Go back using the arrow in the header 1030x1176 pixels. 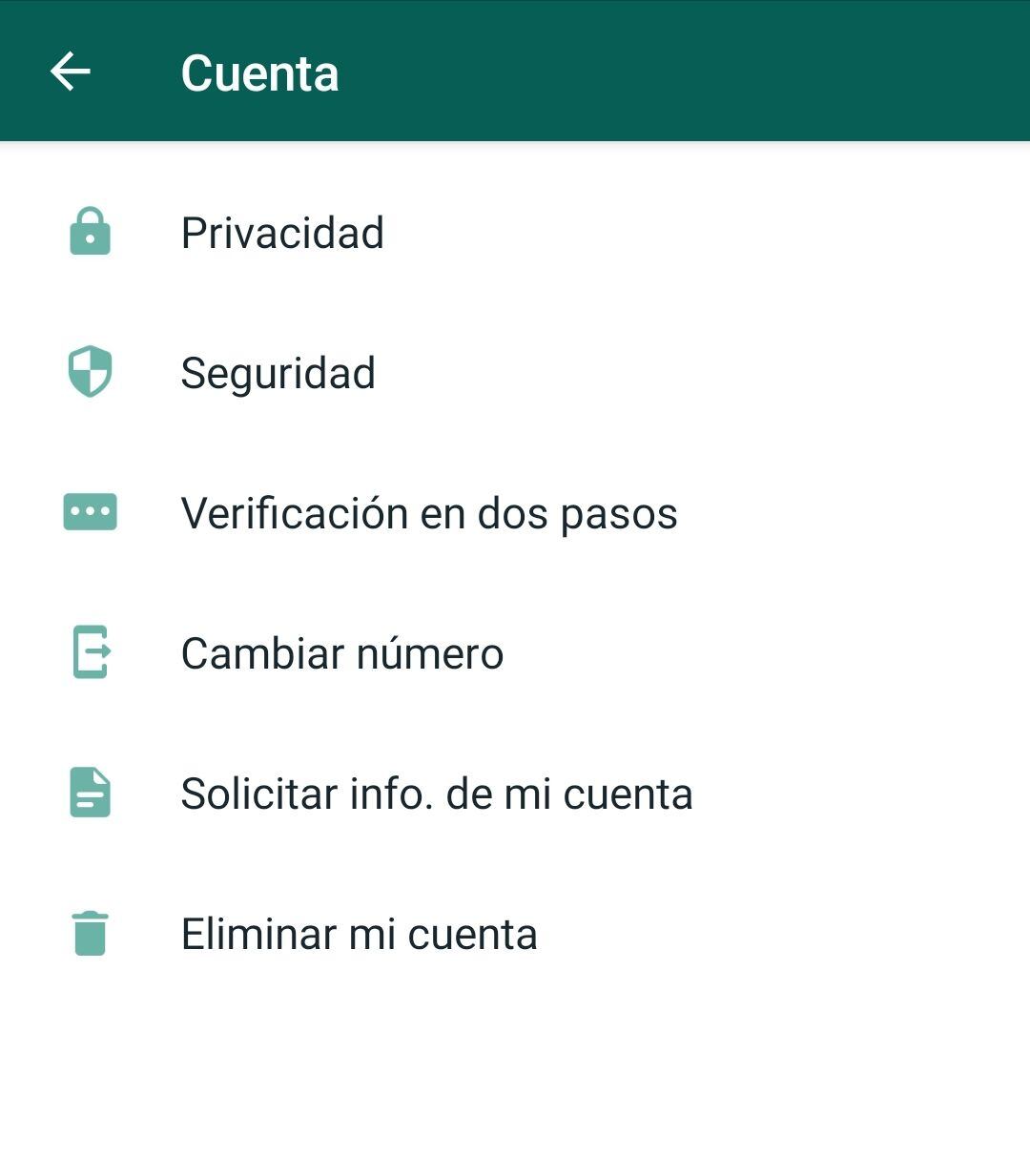(71, 72)
